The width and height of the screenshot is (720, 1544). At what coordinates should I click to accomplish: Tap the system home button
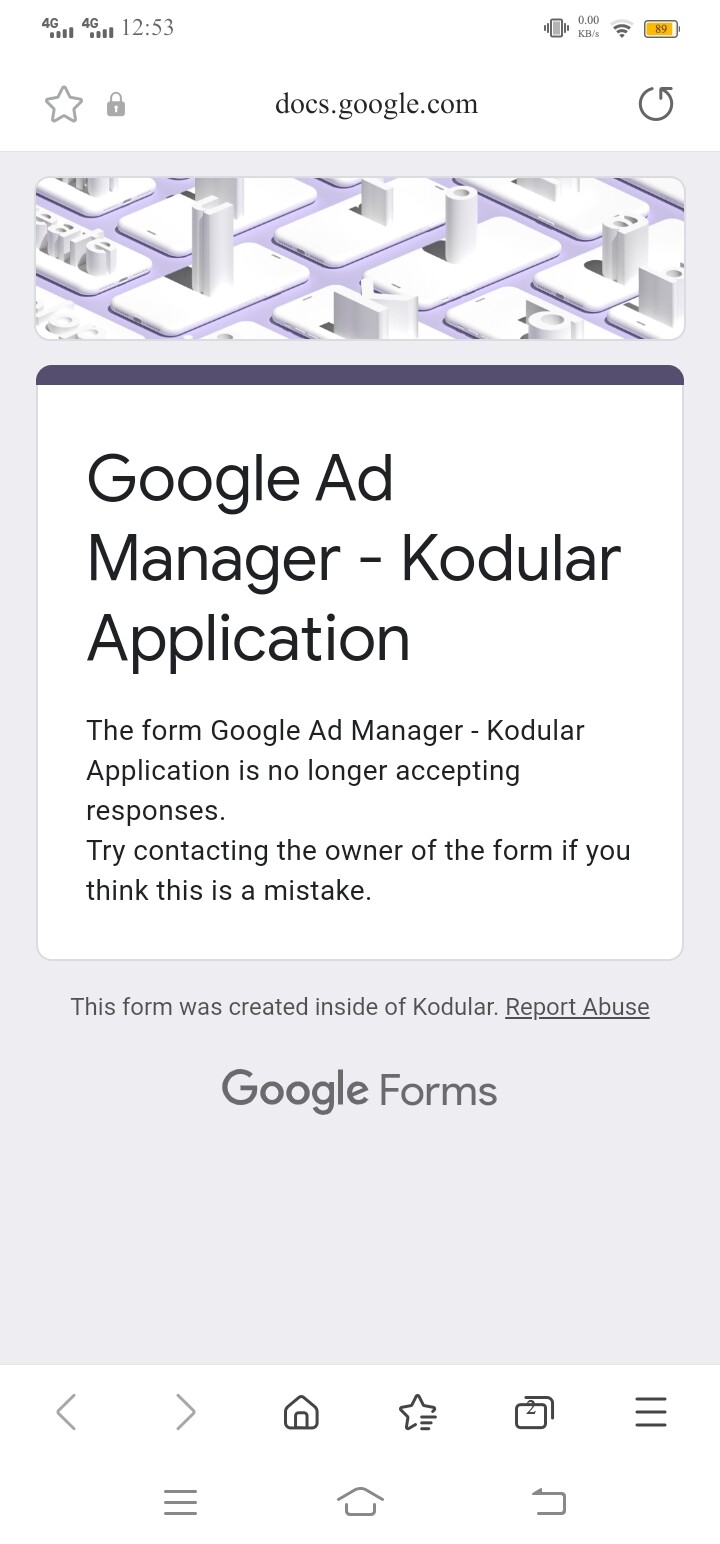pyautogui.click(x=360, y=1501)
